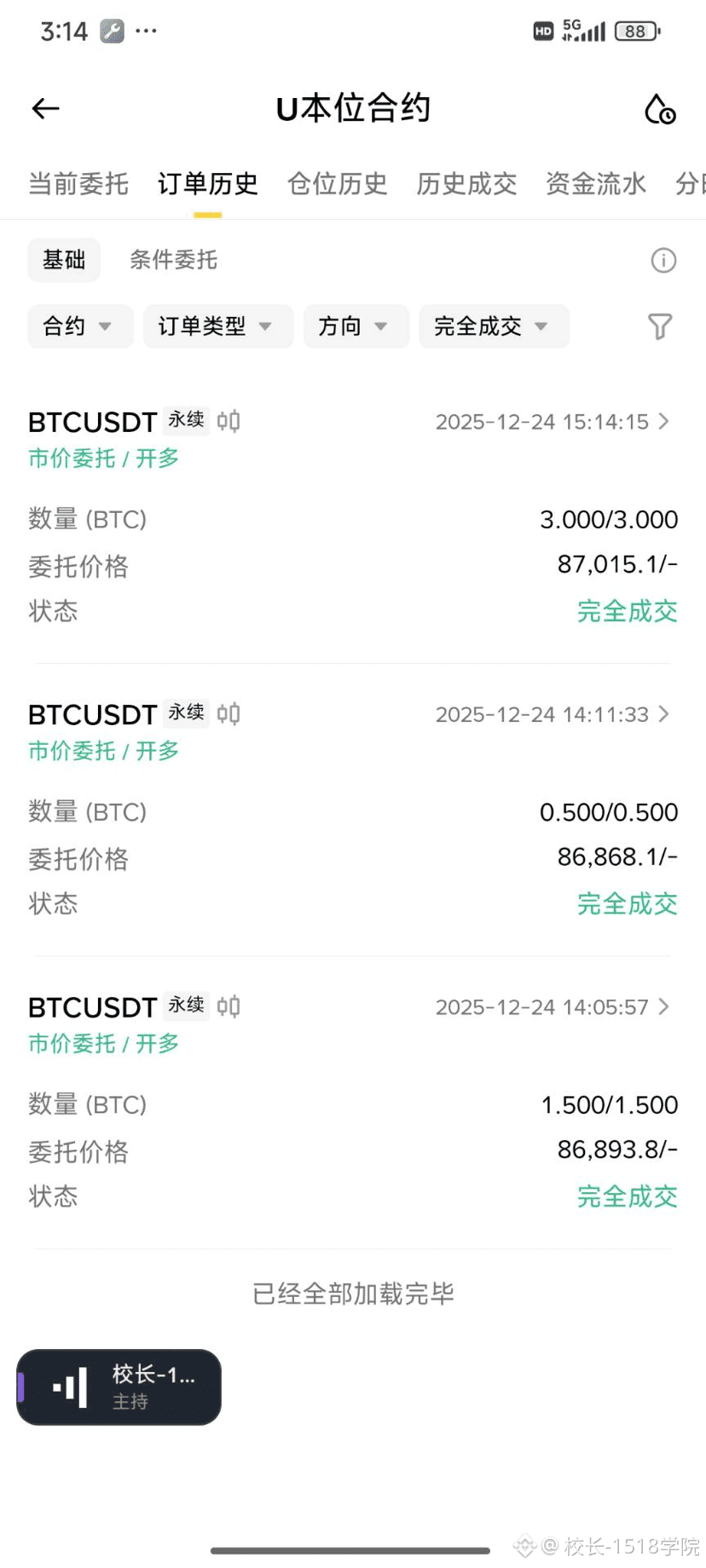This screenshot has width=706, height=1568.
Task: Open the 订单类型 dropdown
Action: (x=217, y=326)
